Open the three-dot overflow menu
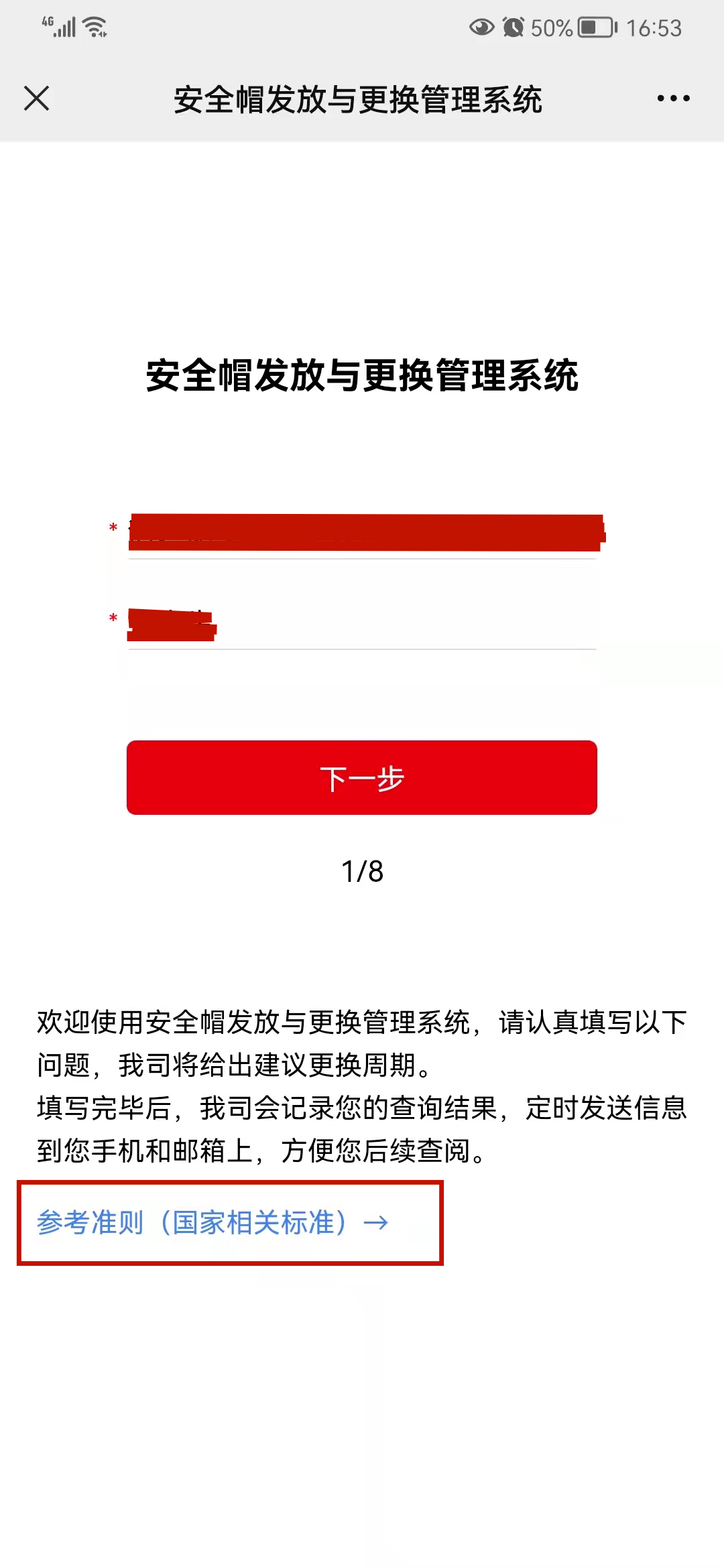This screenshot has width=724, height=1568. click(x=673, y=99)
